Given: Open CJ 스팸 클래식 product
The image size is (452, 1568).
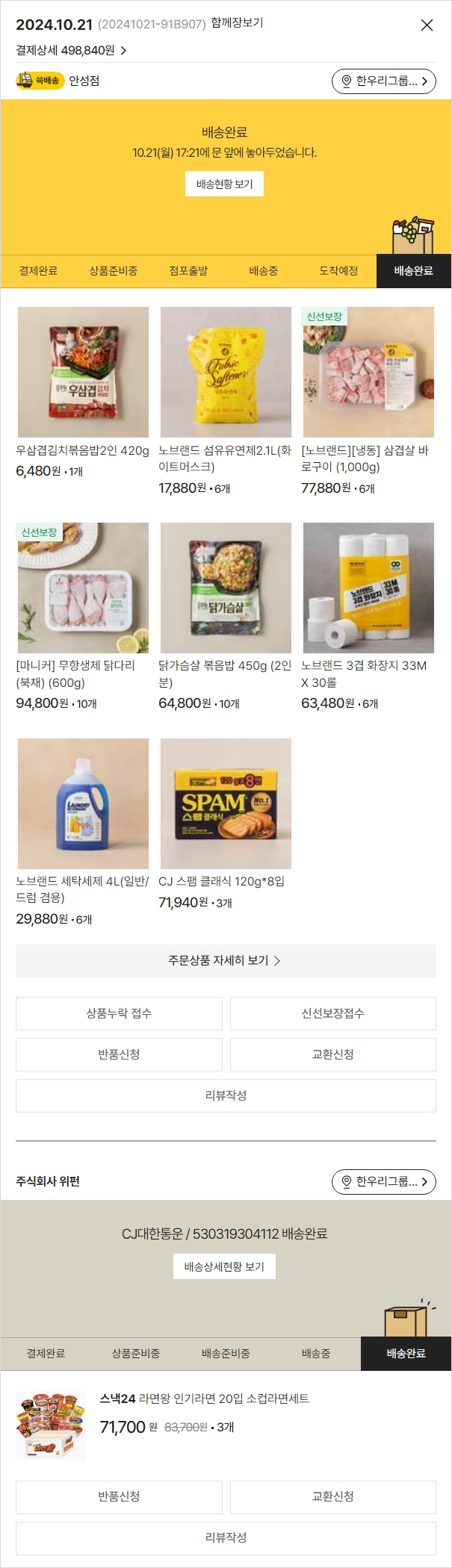Looking at the screenshot, I should [x=226, y=803].
